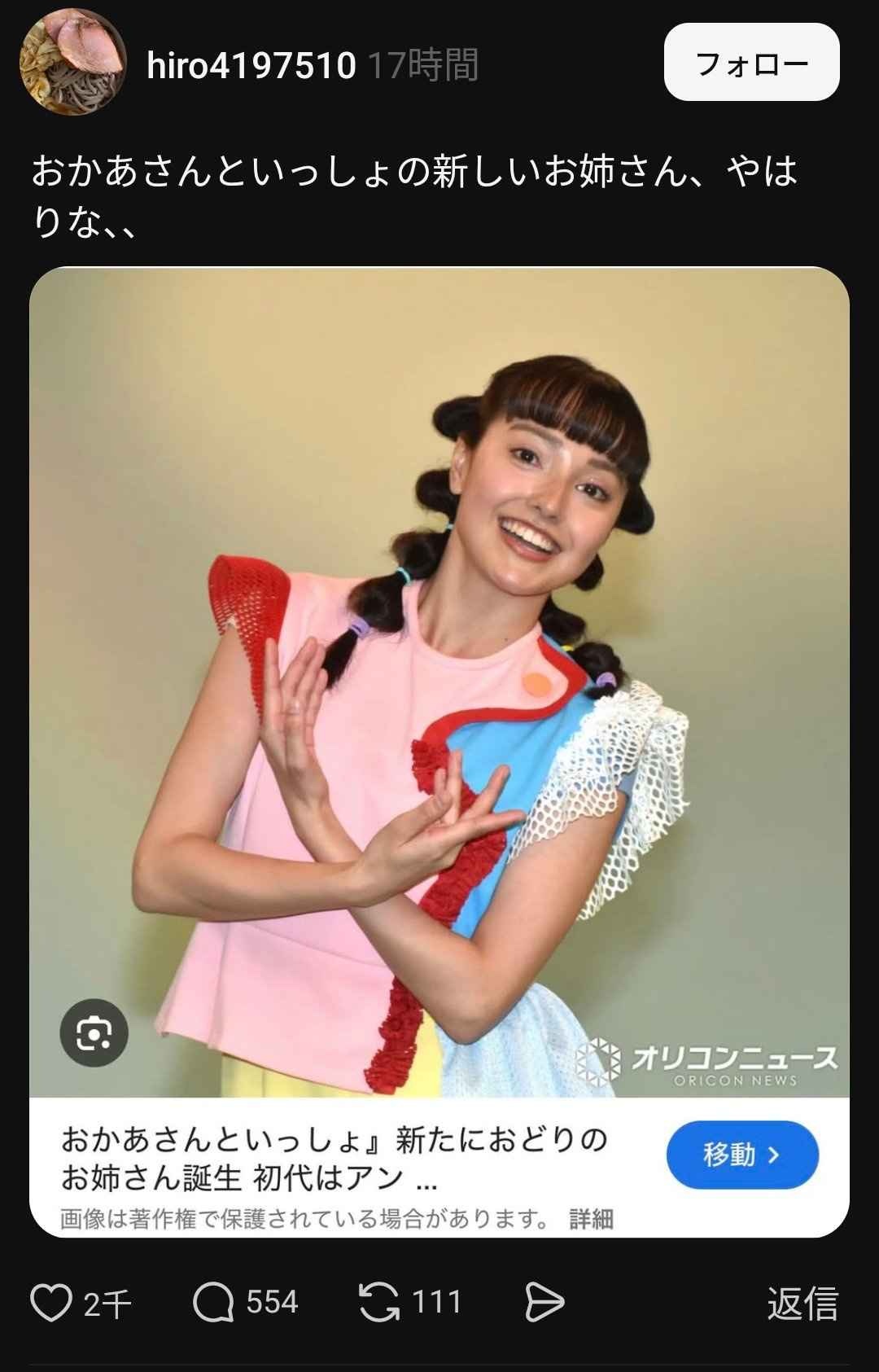Open the 詳細 copyright details link
Image resolution: width=879 pixels, height=1372 pixels.
pyautogui.click(x=592, y=1219)
